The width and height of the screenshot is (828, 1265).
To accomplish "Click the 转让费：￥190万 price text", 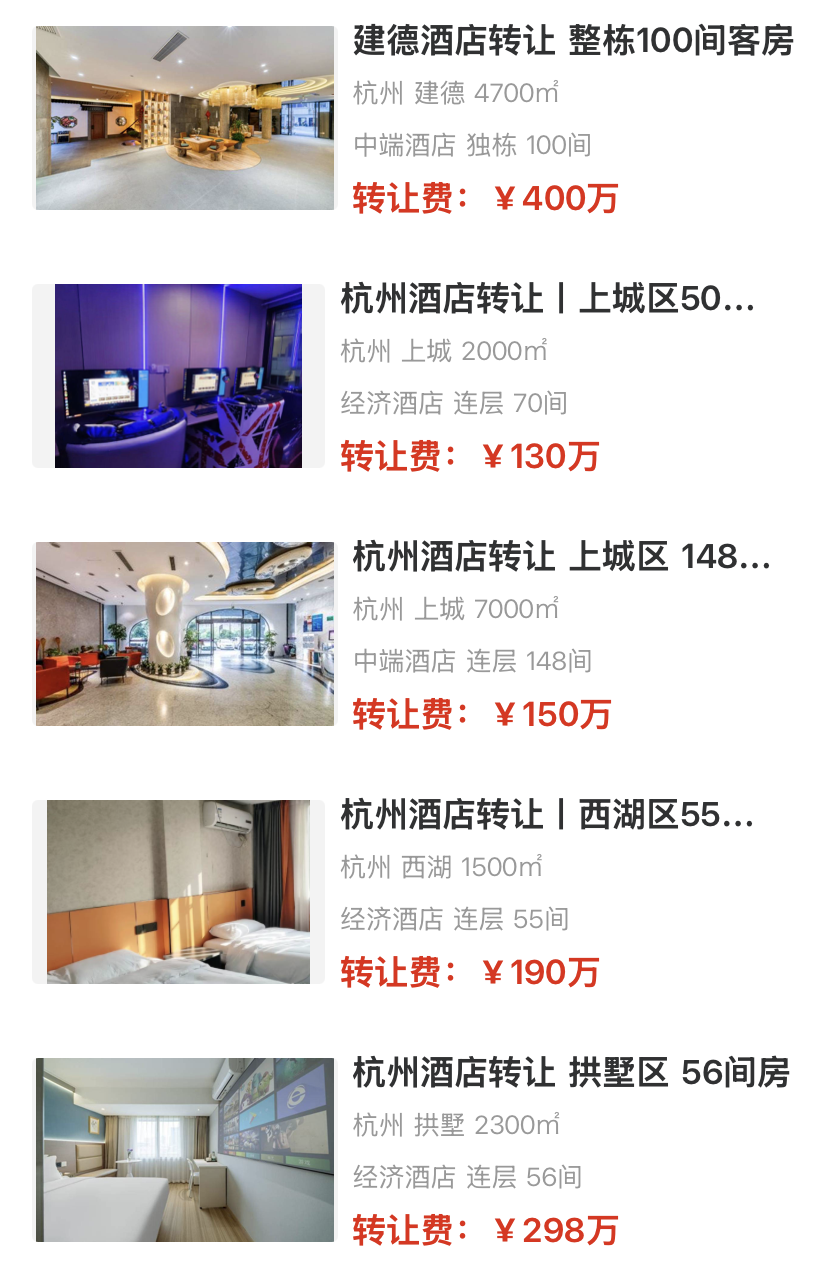I will click(x=475, y=971).
